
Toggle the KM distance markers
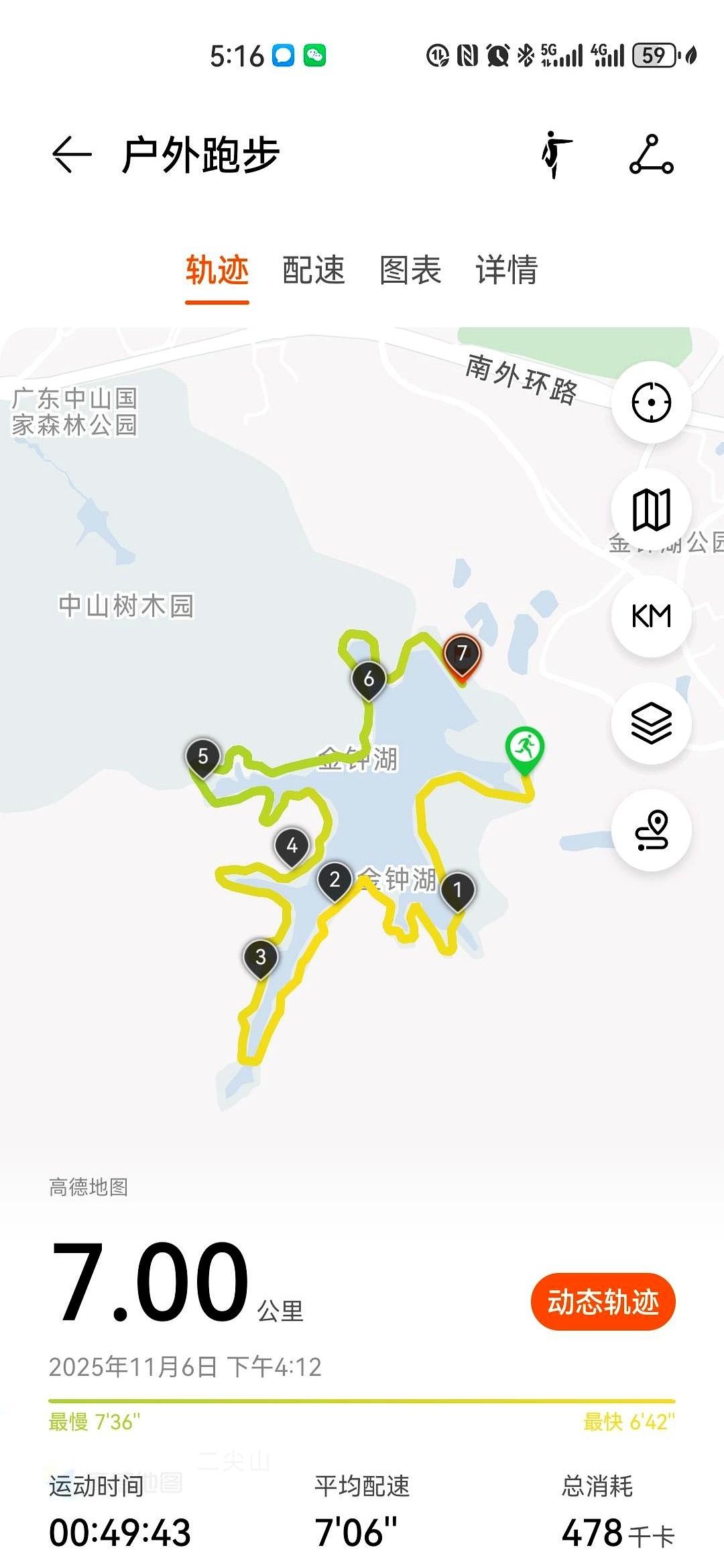click(651, 616)
